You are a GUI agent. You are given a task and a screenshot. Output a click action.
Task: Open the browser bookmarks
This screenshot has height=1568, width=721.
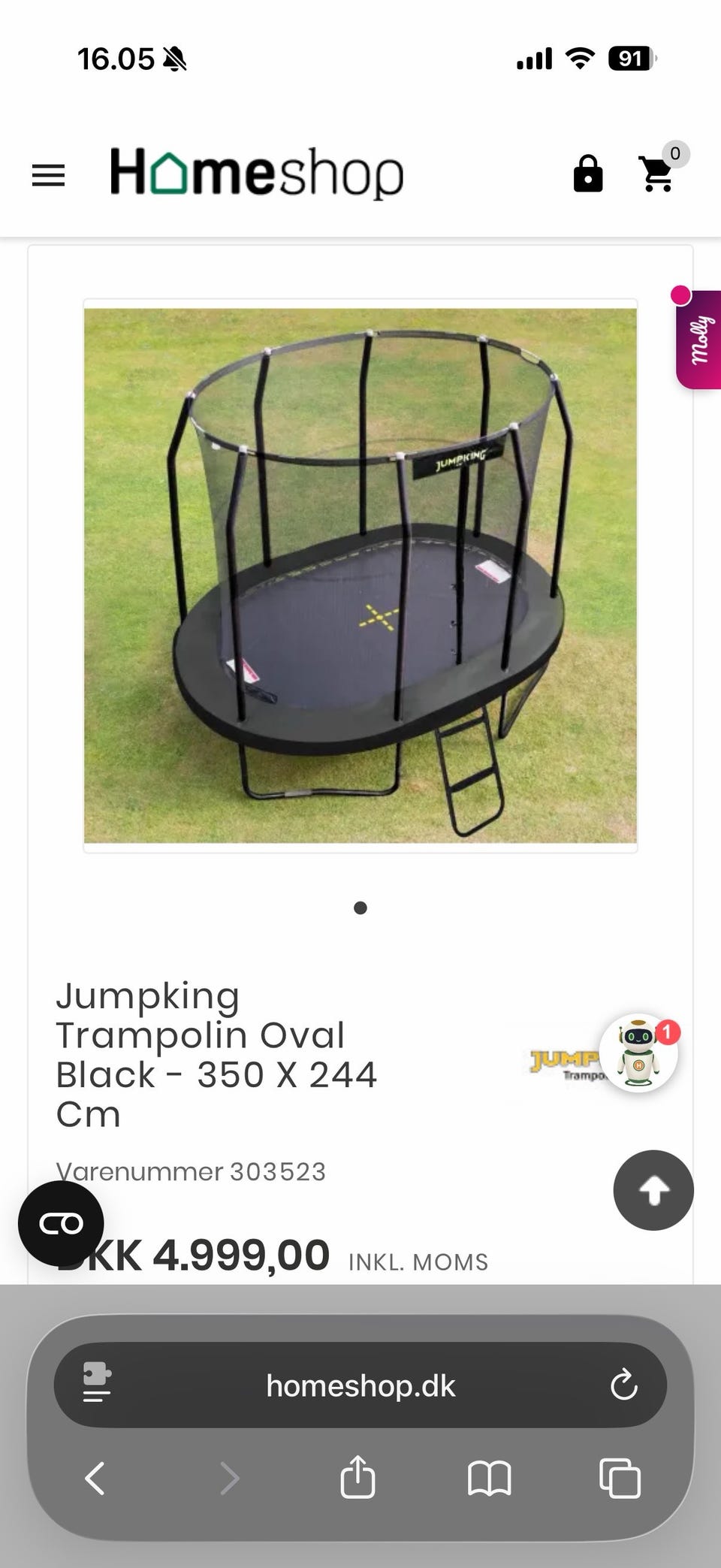click(489, 1478)
